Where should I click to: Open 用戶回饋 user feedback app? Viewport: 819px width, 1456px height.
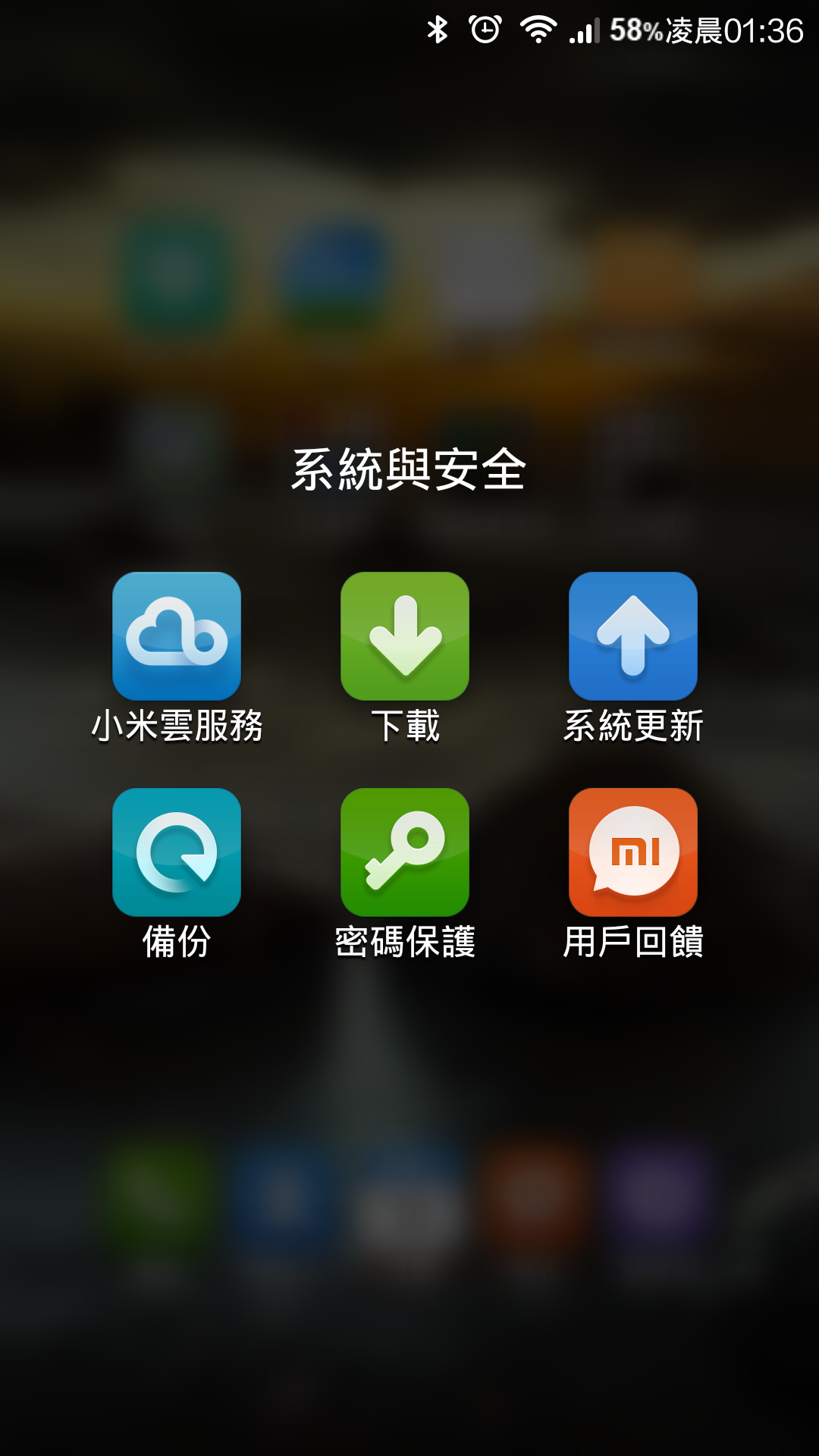pyautogui.click(x=633, y=852)
